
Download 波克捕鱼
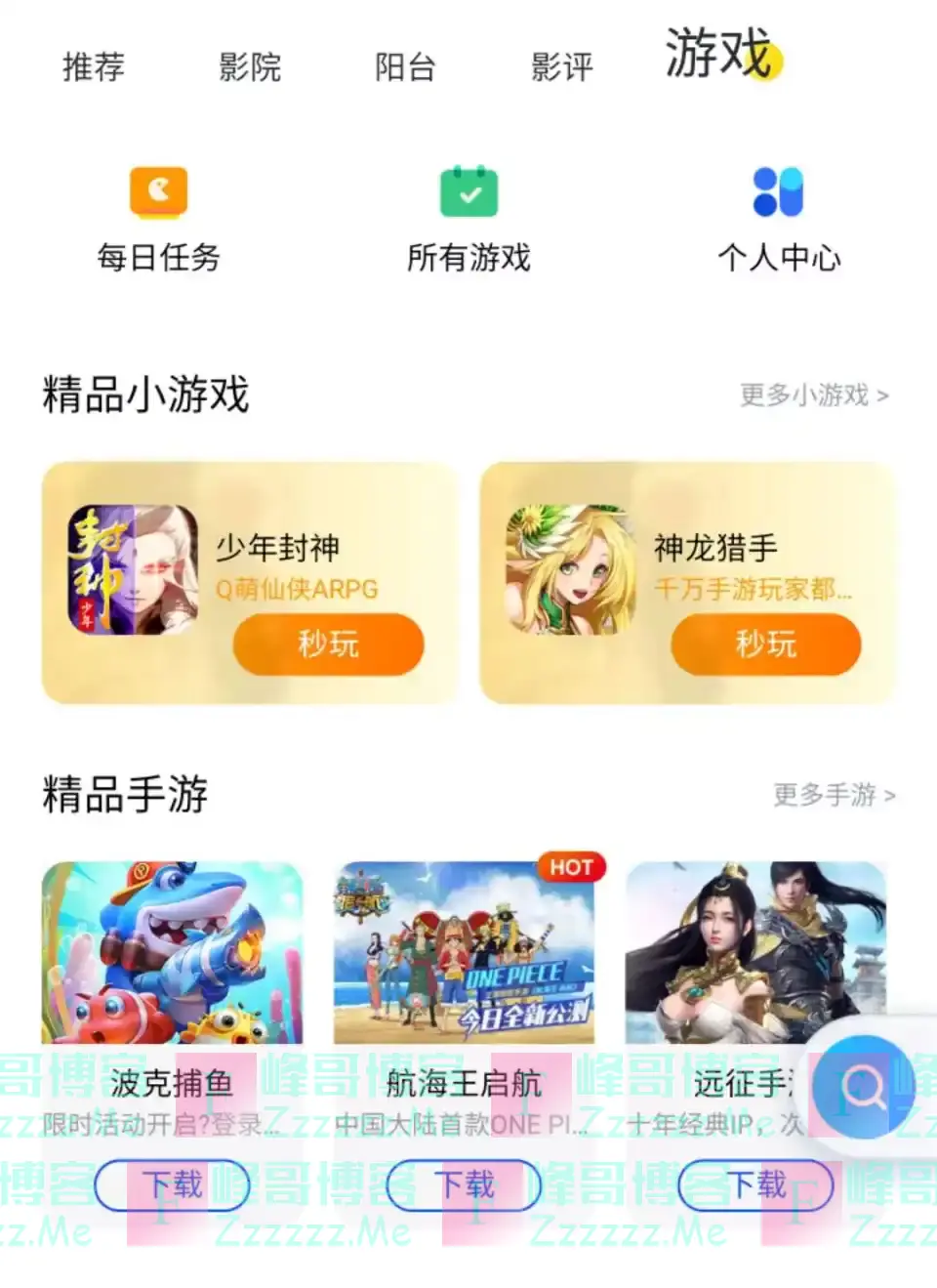tap(173, 1185)
